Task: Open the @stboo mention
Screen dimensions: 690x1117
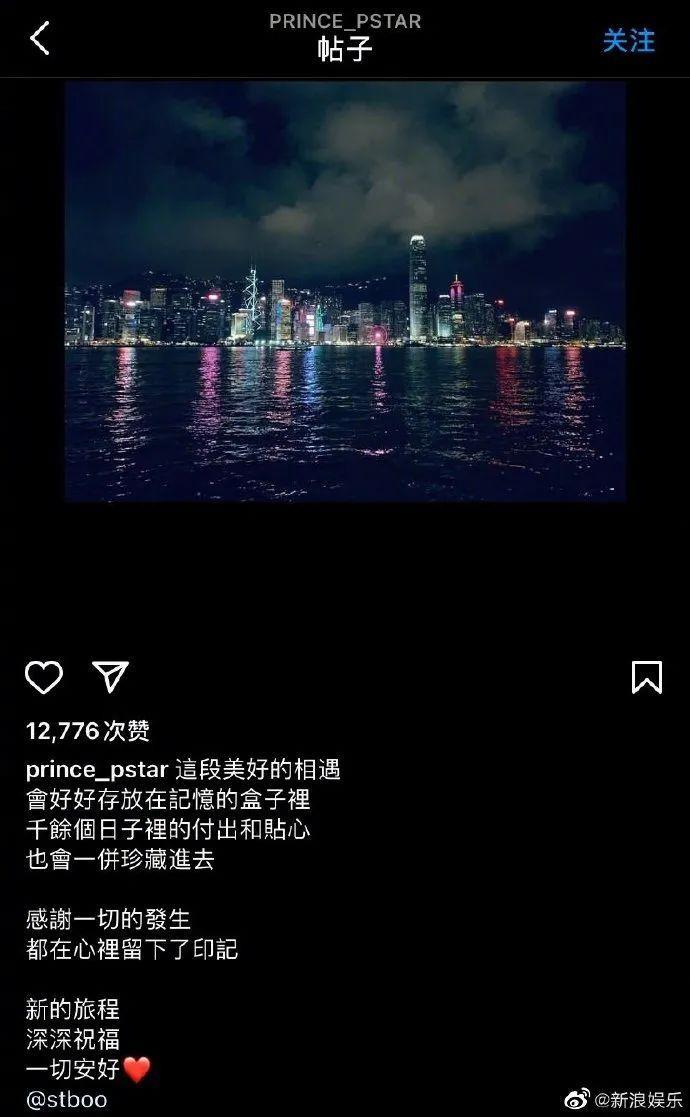Action: (66, 1100)
